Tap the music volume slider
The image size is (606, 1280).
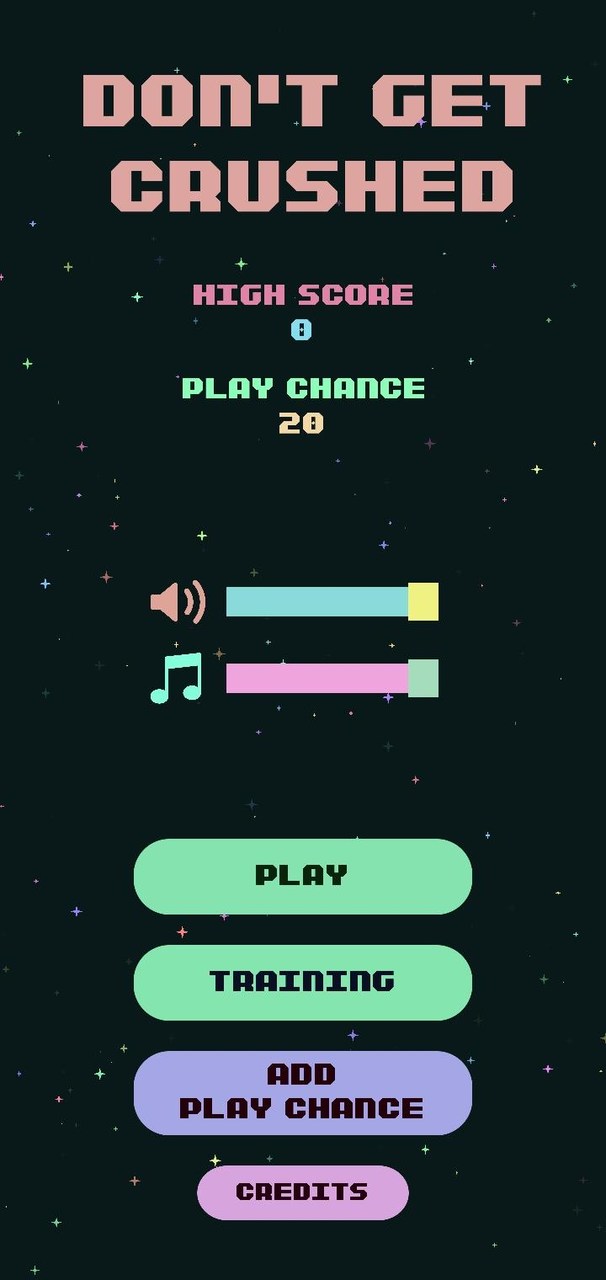point(330,678)
